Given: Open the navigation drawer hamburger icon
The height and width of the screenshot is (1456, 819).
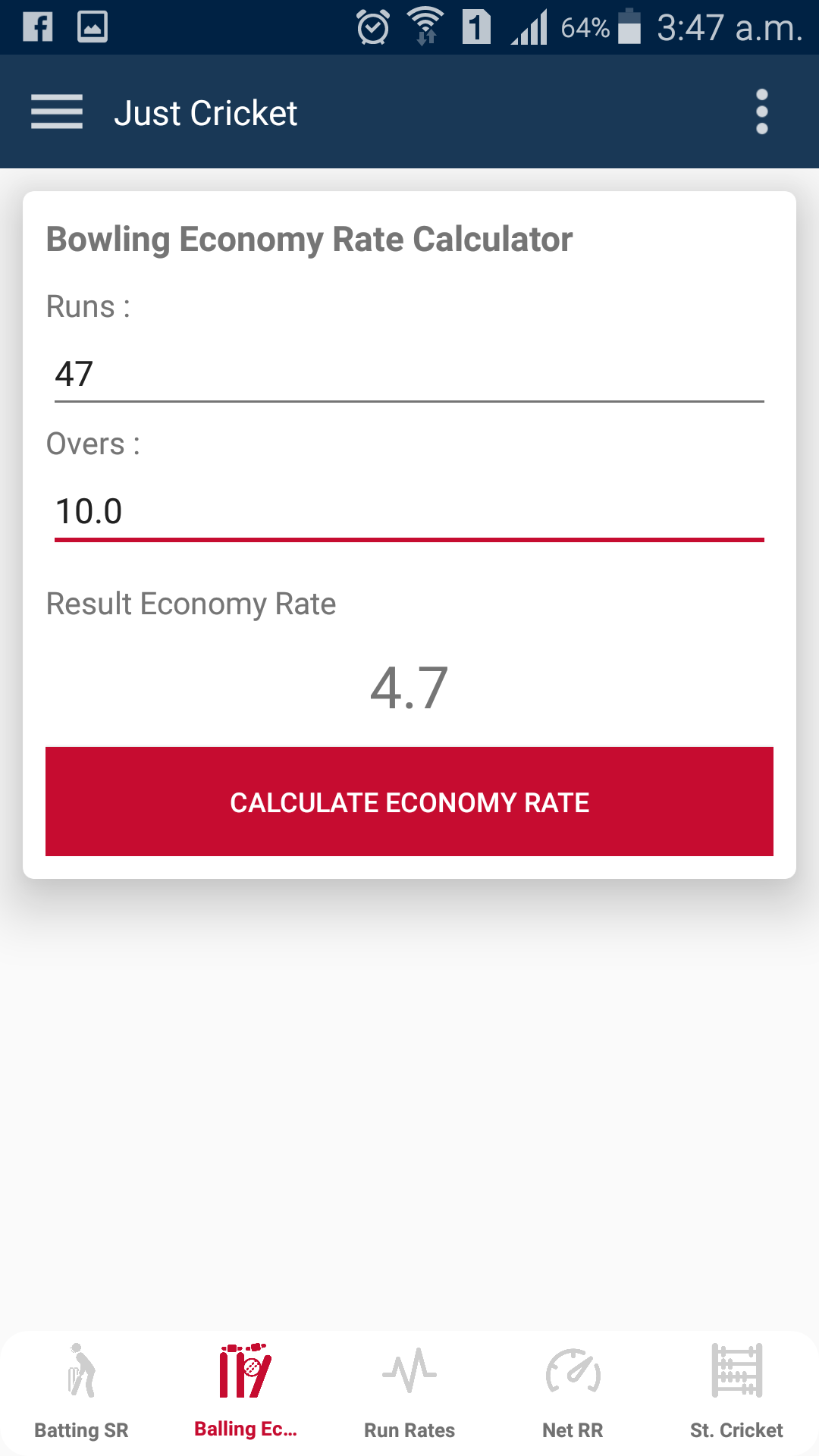Looking at the screenshot, I should 56,111.
